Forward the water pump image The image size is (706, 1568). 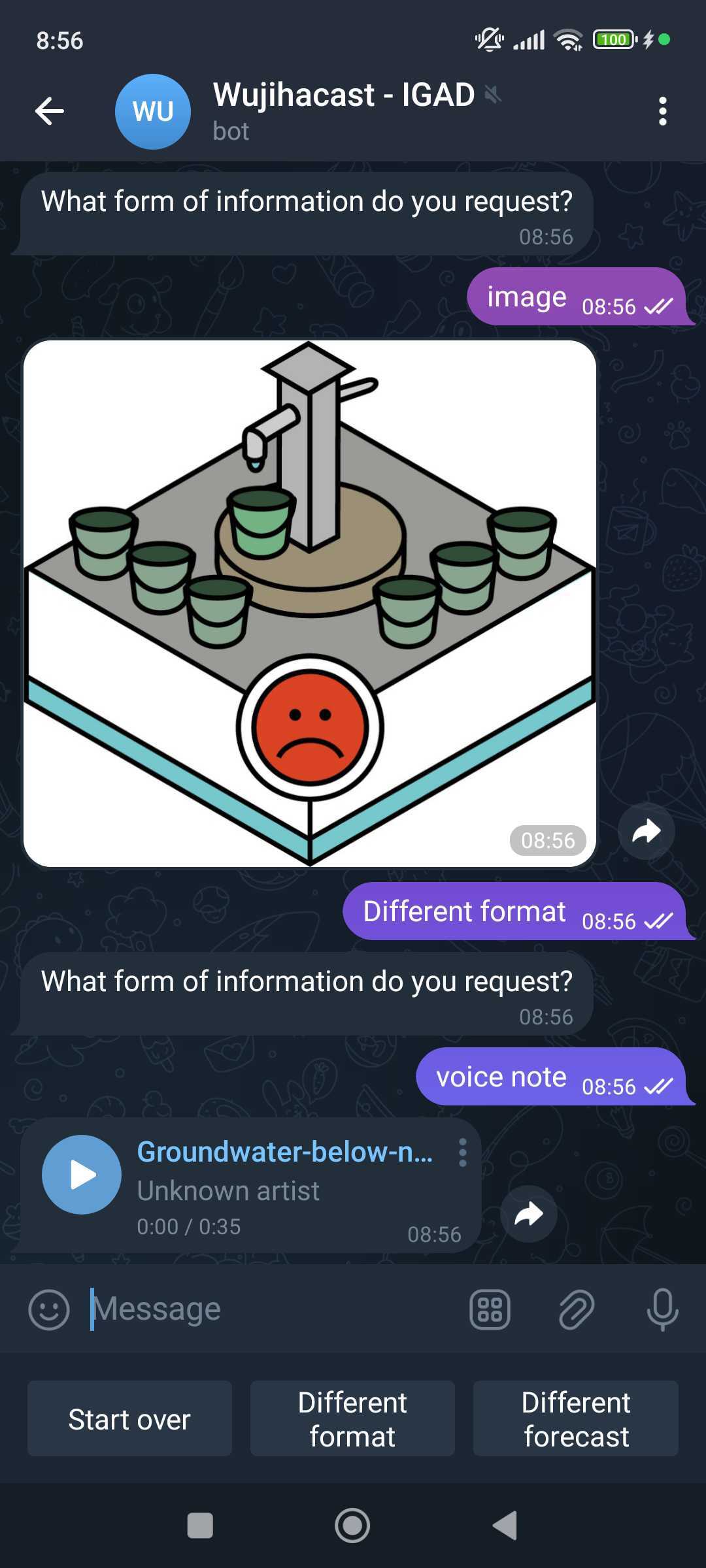[x=646, y=832]
